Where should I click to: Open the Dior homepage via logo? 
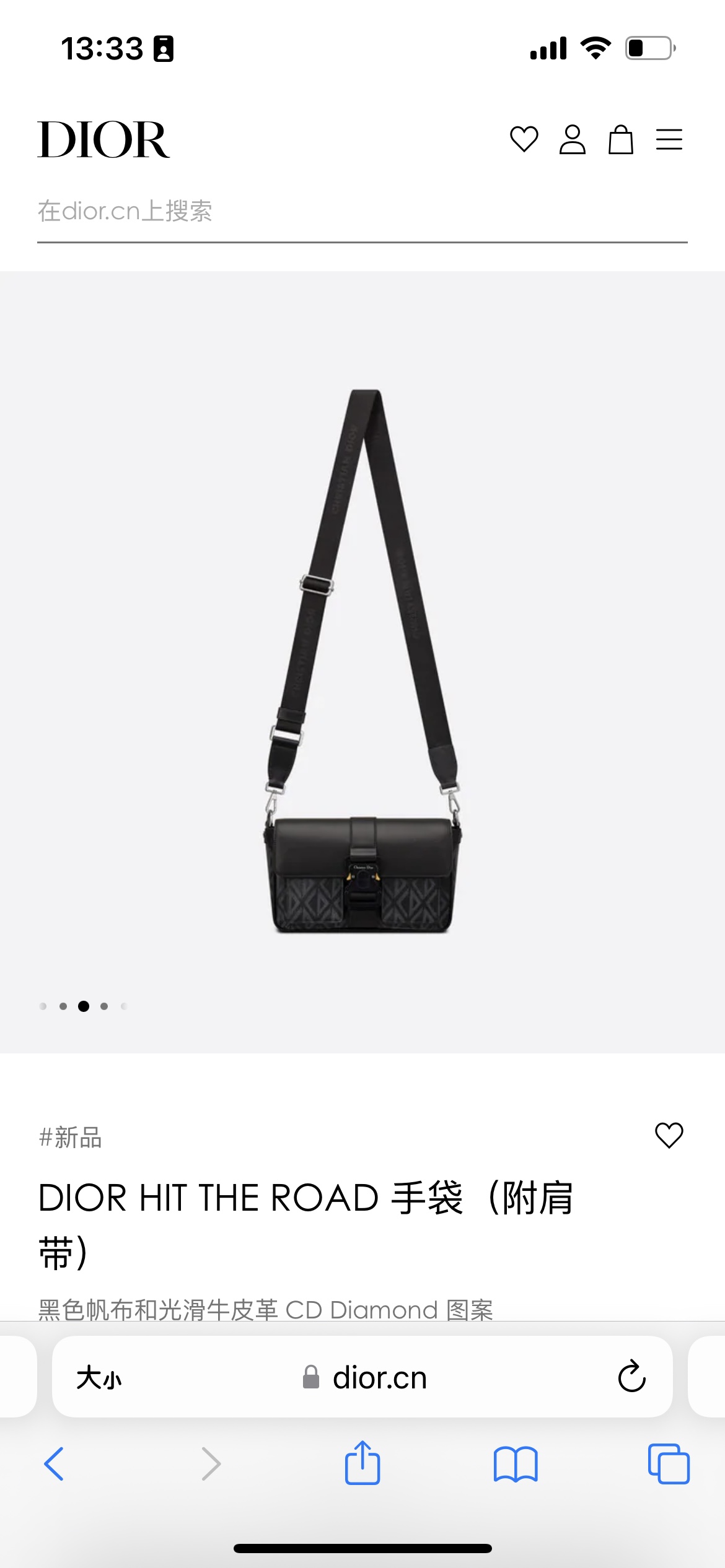[103, 139]
